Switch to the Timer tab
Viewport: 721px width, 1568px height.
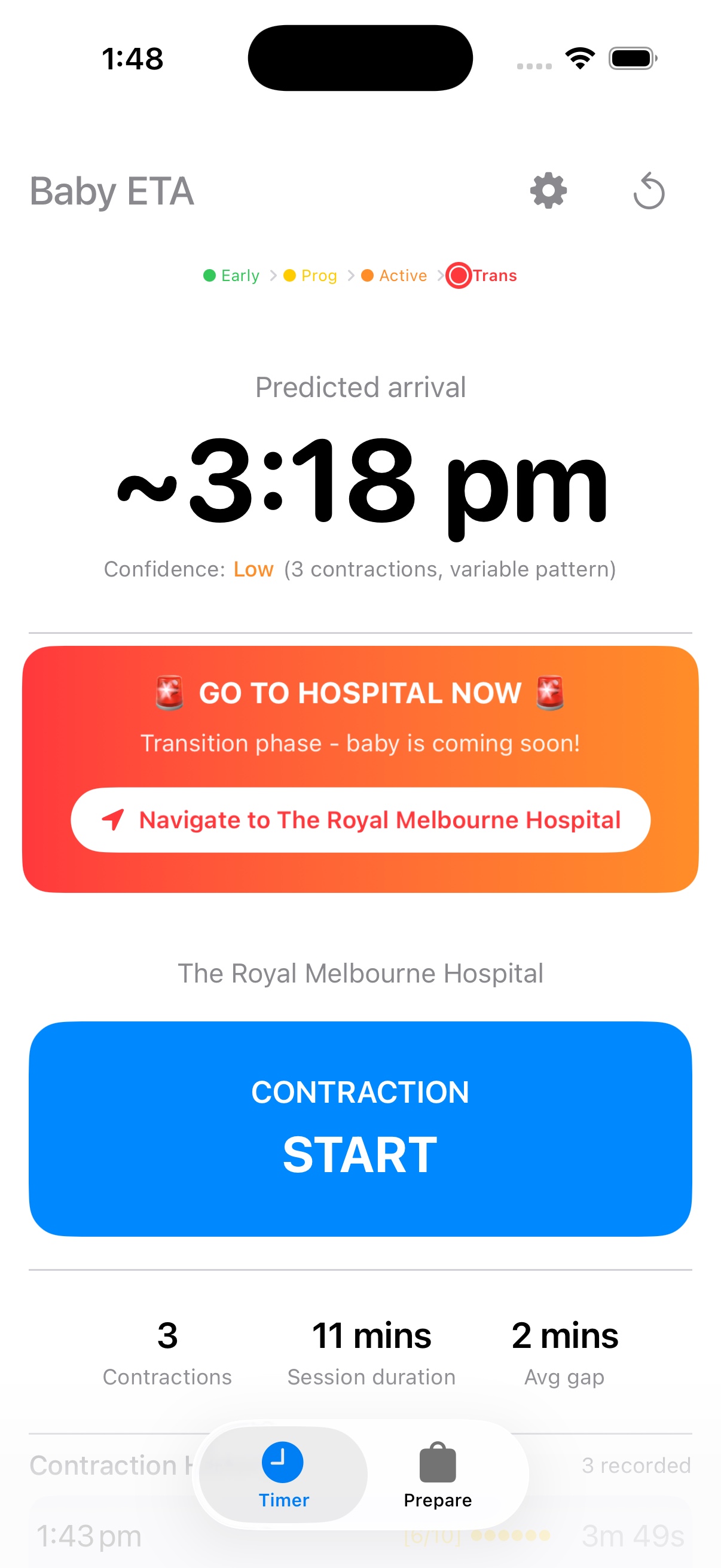[282, 1479]
